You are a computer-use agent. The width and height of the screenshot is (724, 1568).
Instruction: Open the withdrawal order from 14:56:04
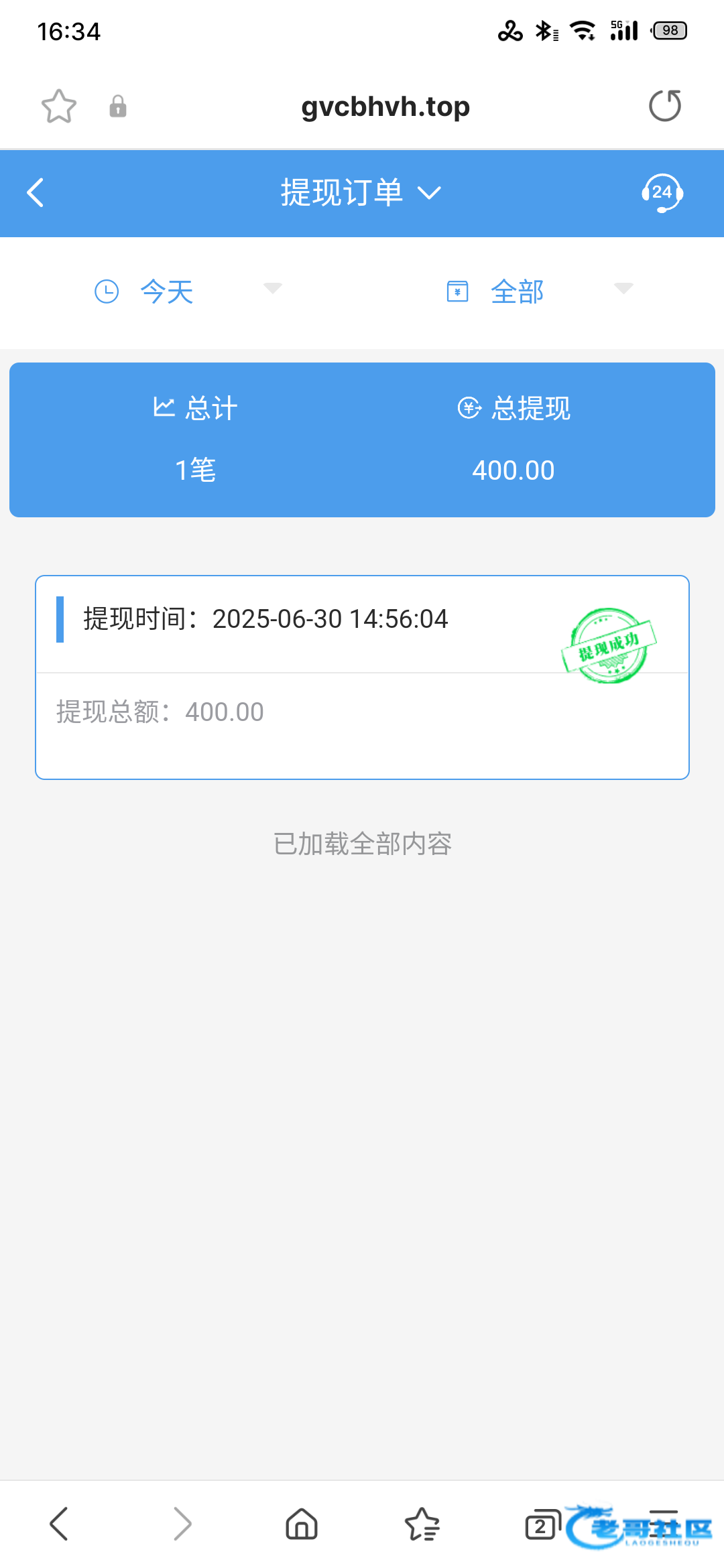[362, 677]
